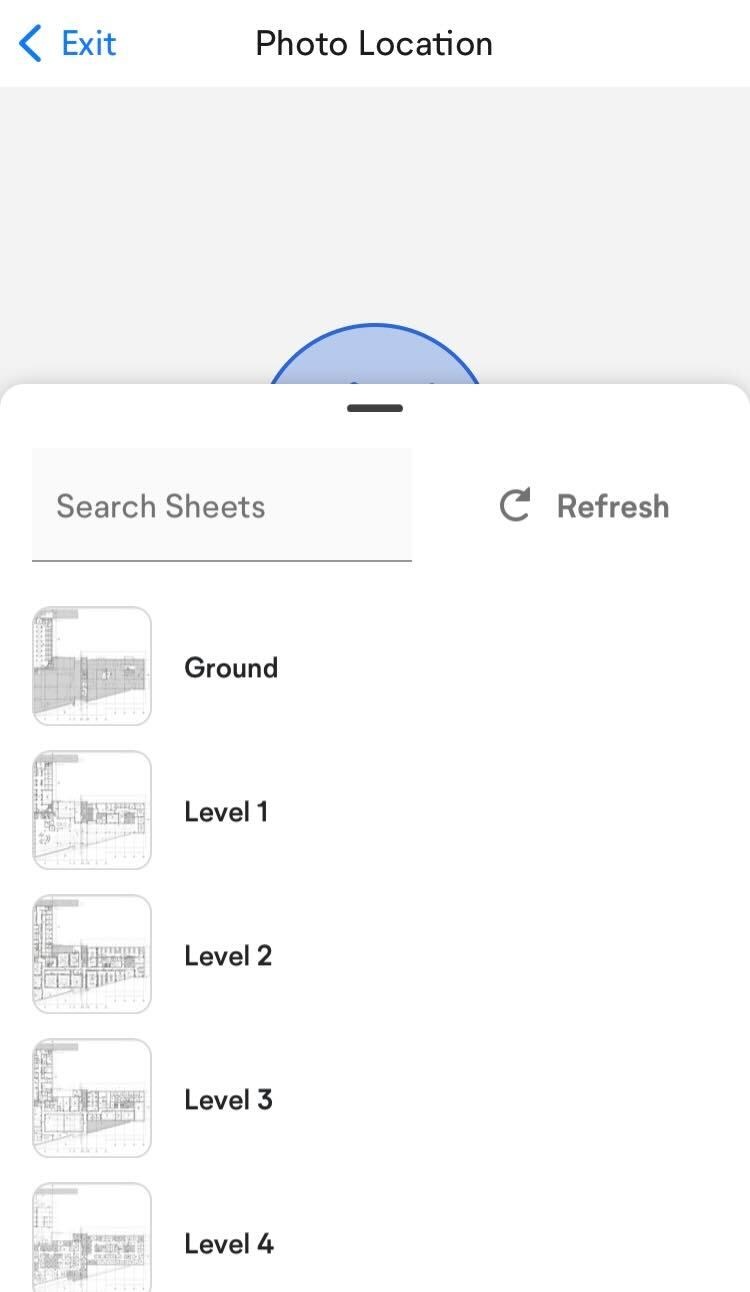Open the Level 3 floor plan thumbnail
The image size is (750, 1292).
coord(91,1096)
